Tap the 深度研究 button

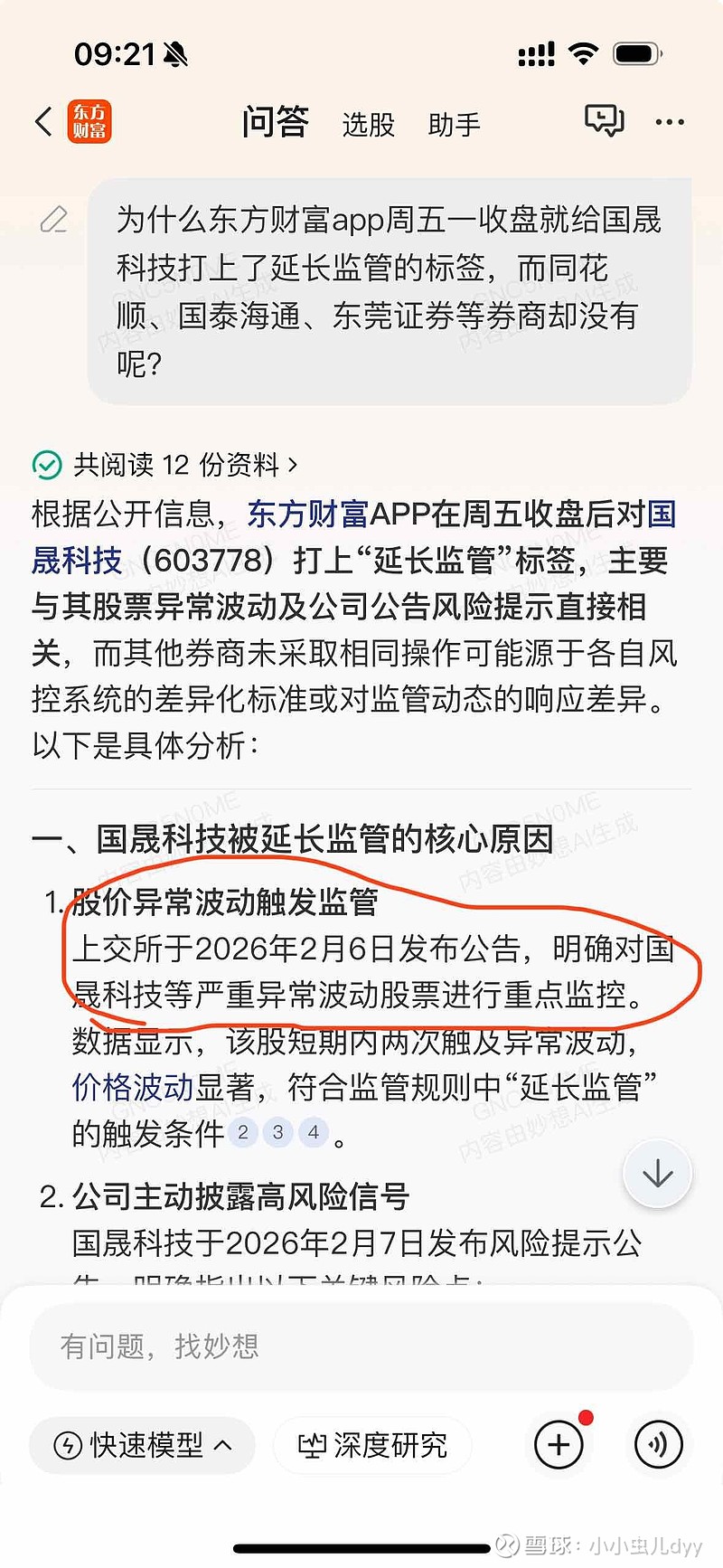pyautogui.click(x=371, y=1445)
